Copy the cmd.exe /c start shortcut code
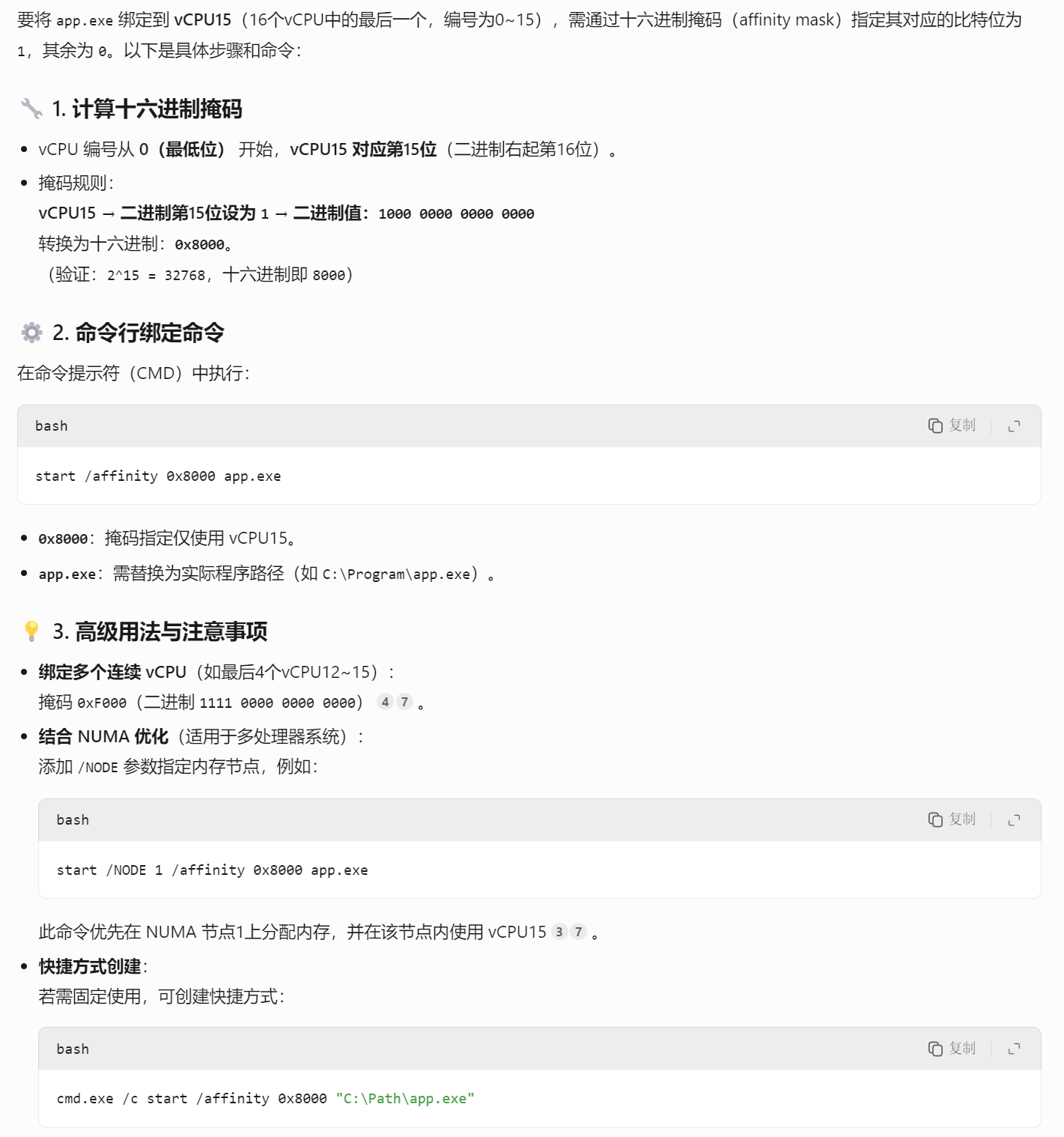Image resolution: width=1064 pixels, height=1137 pixels. coord(952,1049)
